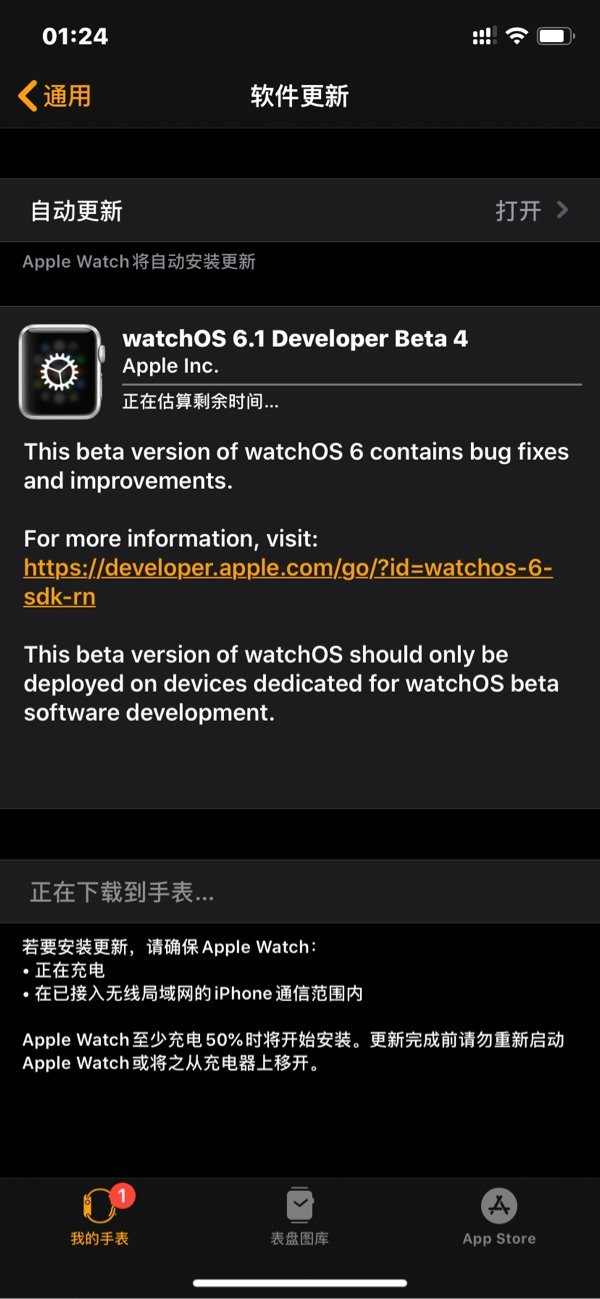Go back to 通用 settings
Viewport: 600px width, 1299px height.
click(x=55, y=96)
